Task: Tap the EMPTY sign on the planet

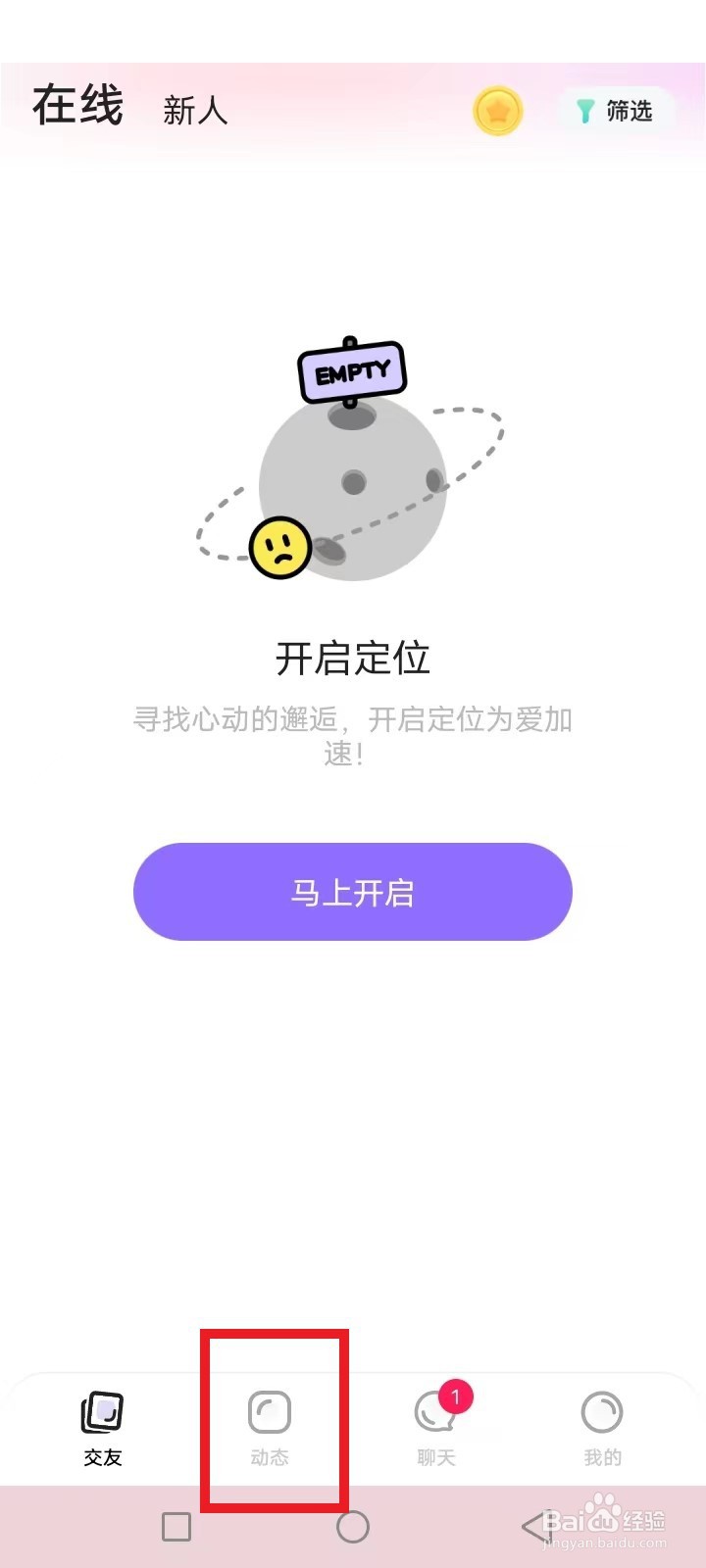Action: click(351, 372)
